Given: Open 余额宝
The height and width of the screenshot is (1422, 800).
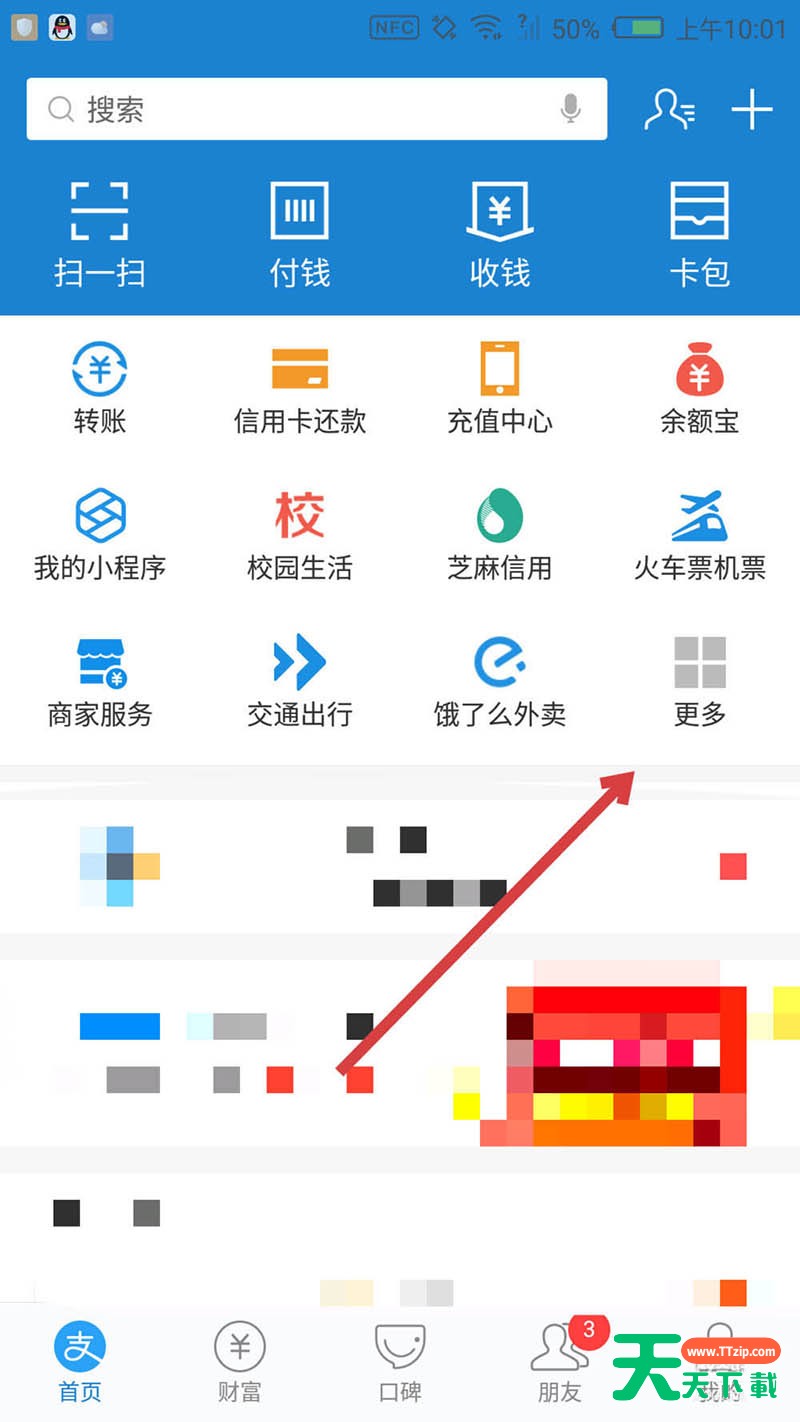Looking at the screenshot, I should click(700, 388).
